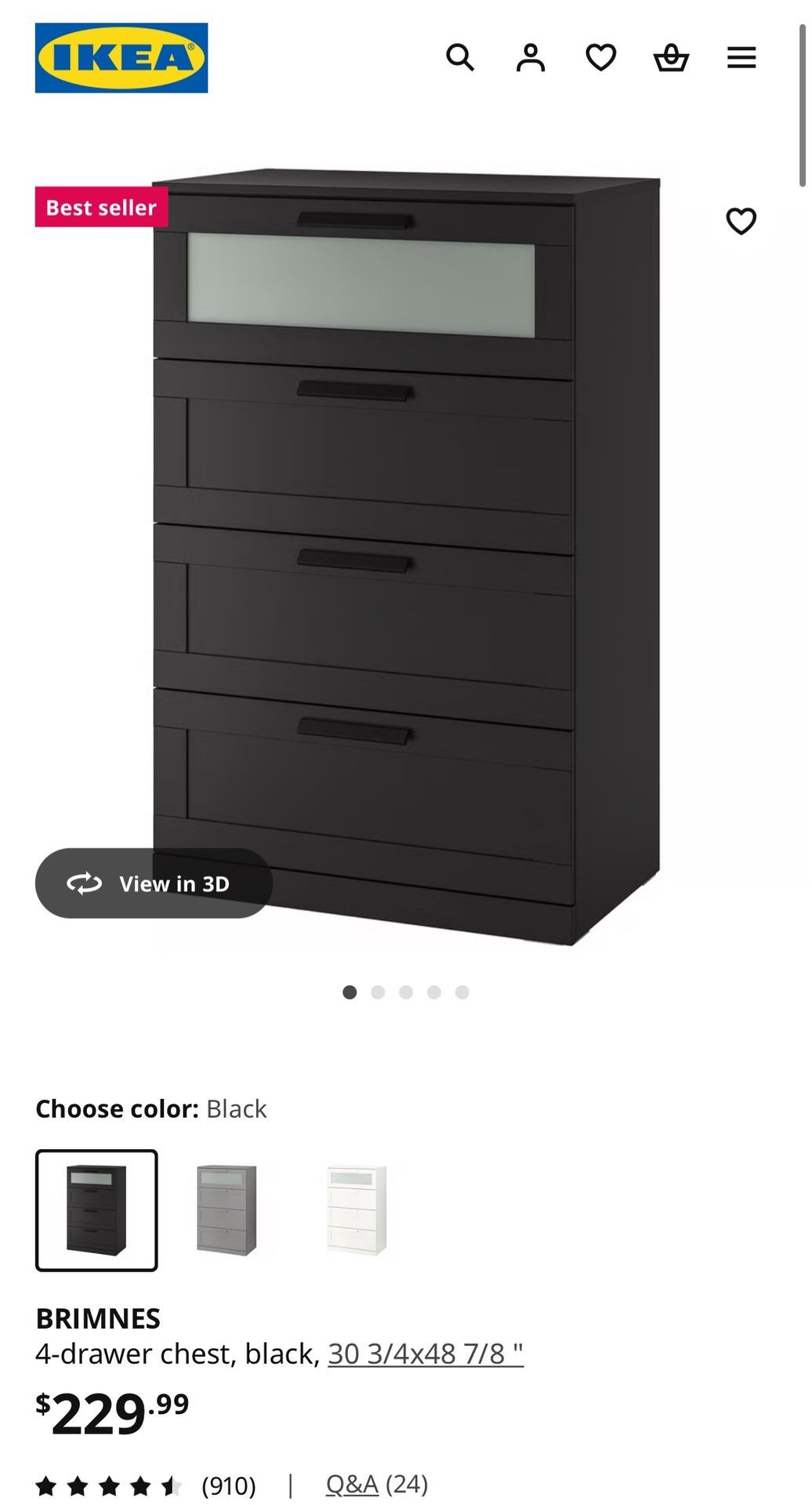The image size is (812, 1505).
Task: Go to the IKEA home page logo
Action: point(121,58)
